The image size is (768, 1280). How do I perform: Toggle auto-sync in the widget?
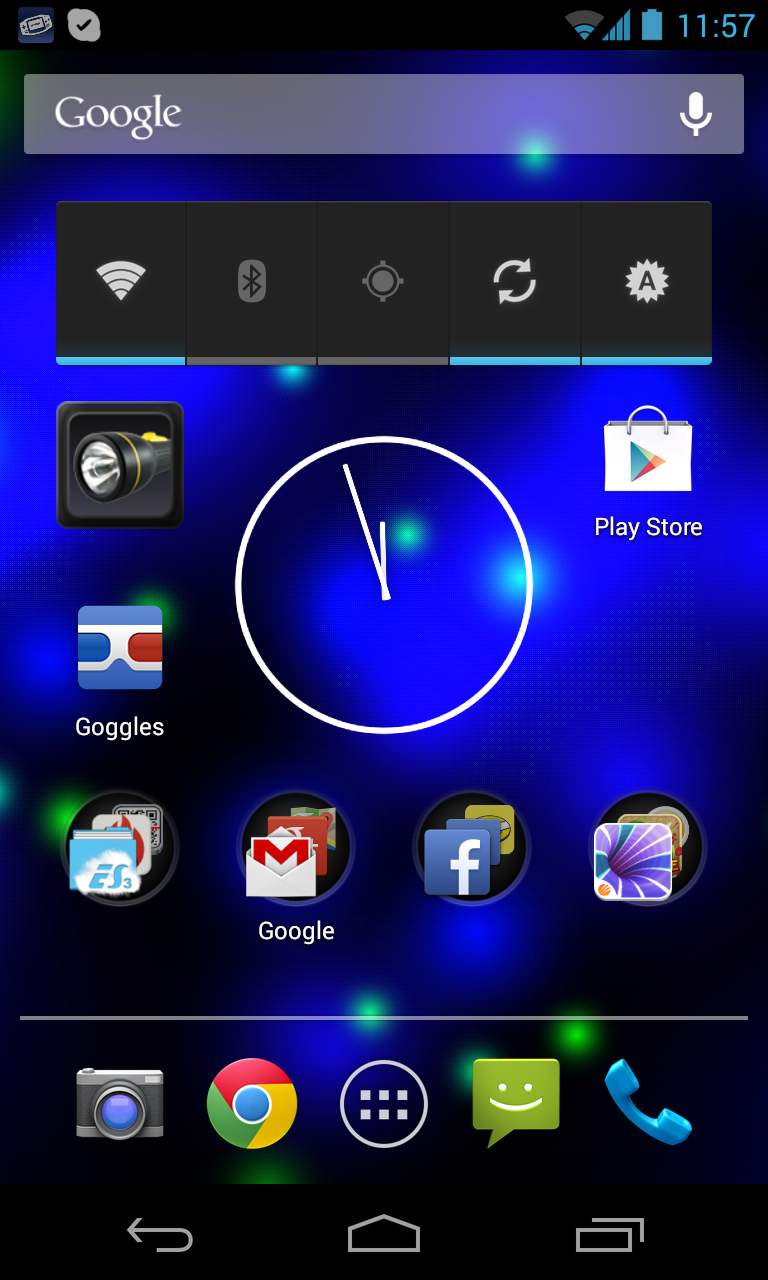[x=515, y=281]
